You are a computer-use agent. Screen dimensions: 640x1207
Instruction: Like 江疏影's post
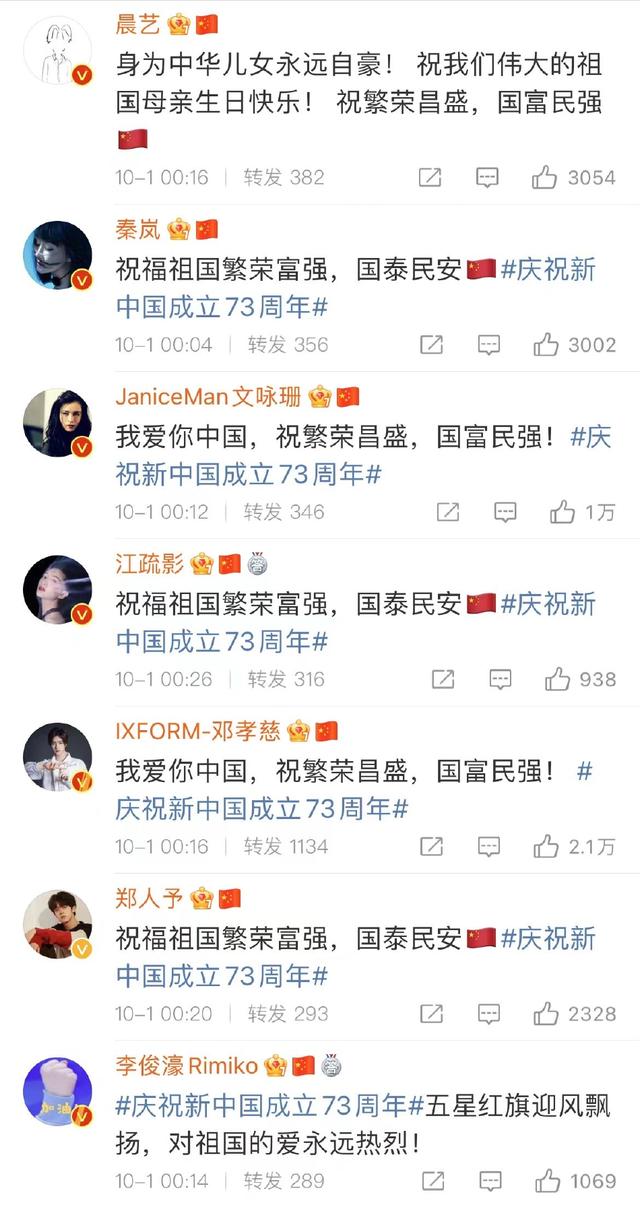557,679
